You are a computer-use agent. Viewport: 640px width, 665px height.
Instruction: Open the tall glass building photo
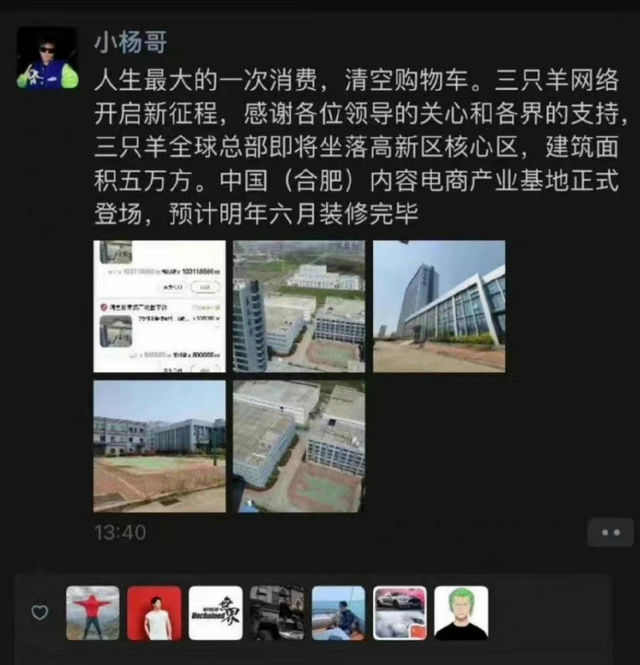tap(439, 306)
